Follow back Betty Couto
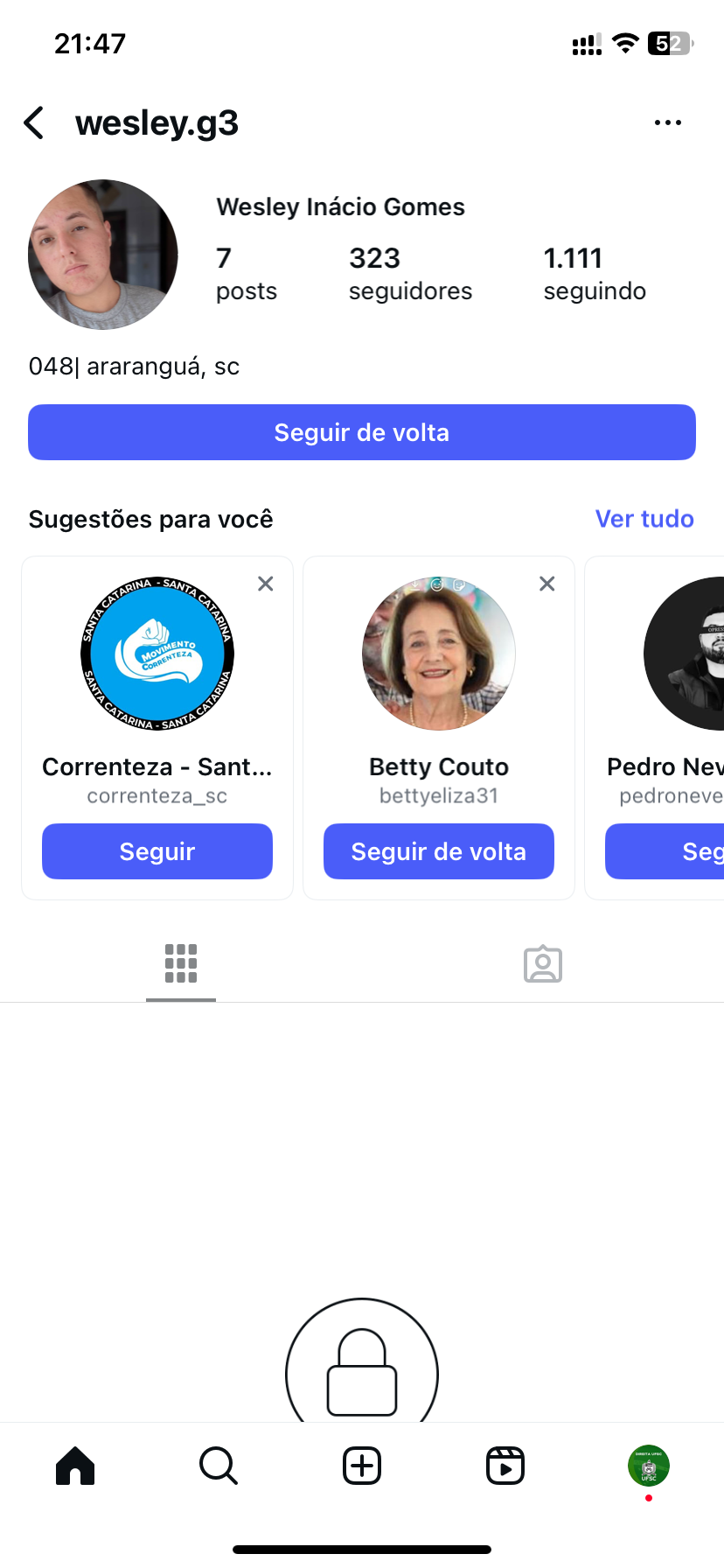 (438, 851)
